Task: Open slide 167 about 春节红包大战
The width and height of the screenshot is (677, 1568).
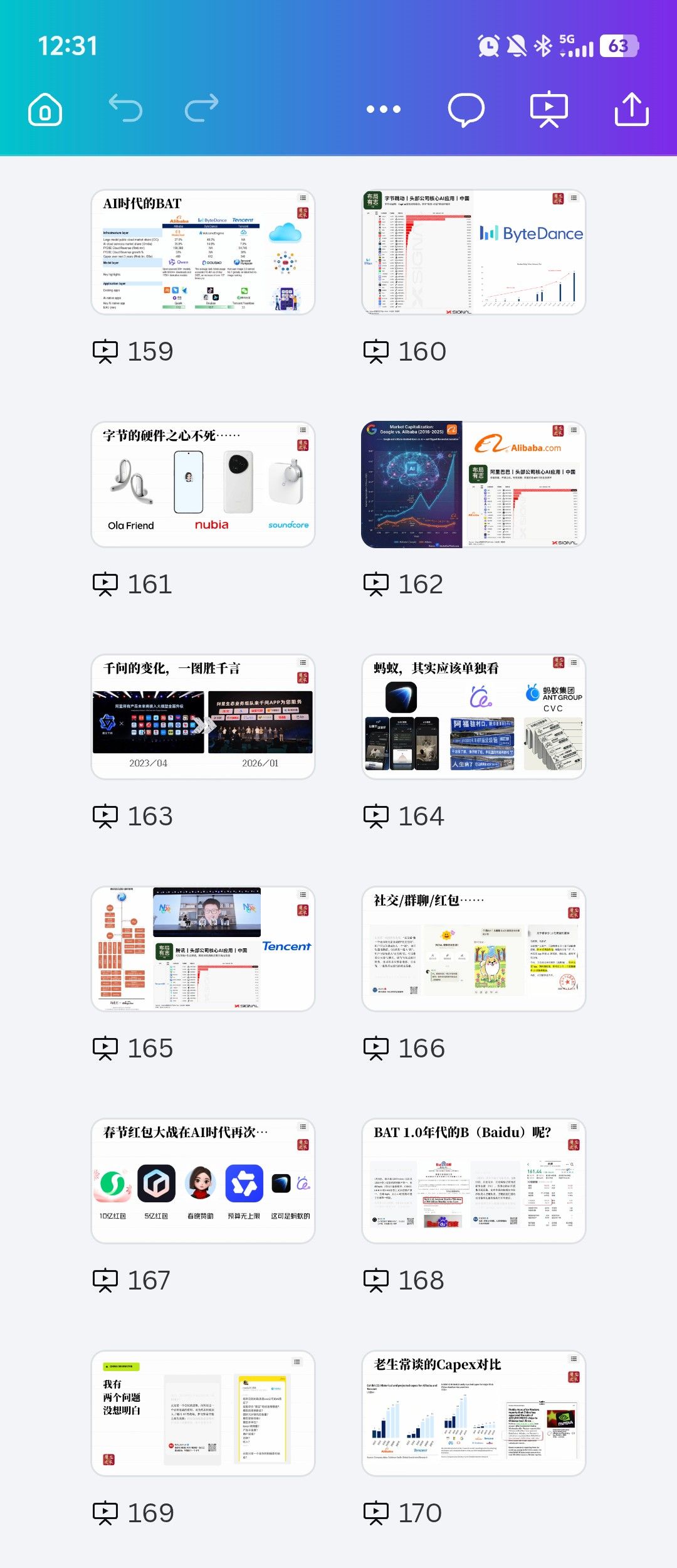Action: click(x=203, y=1180)
